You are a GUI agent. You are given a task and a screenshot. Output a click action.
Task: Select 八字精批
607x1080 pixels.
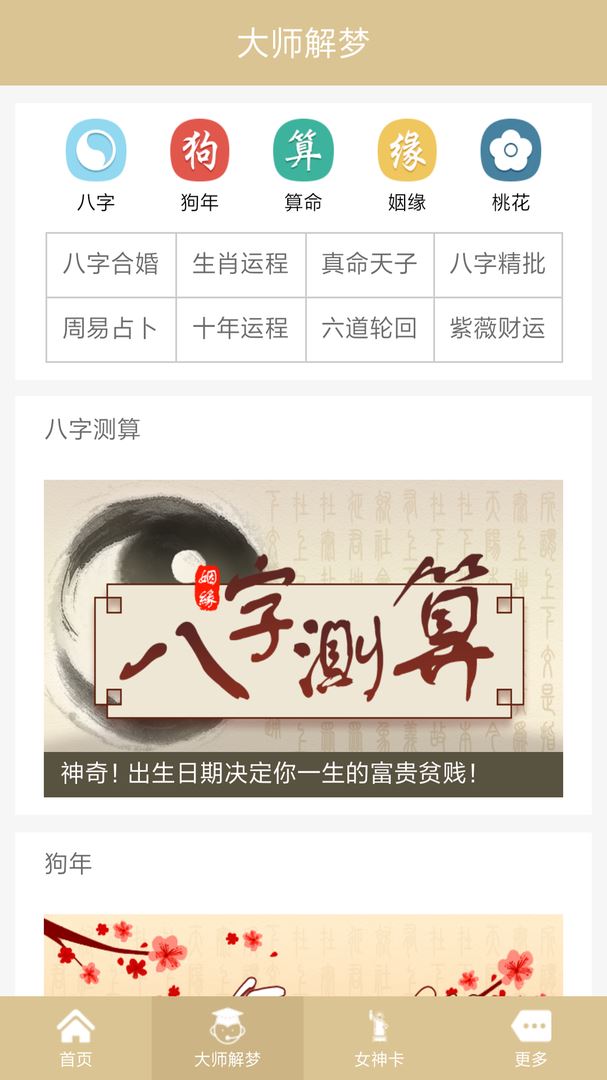point(498,264)
